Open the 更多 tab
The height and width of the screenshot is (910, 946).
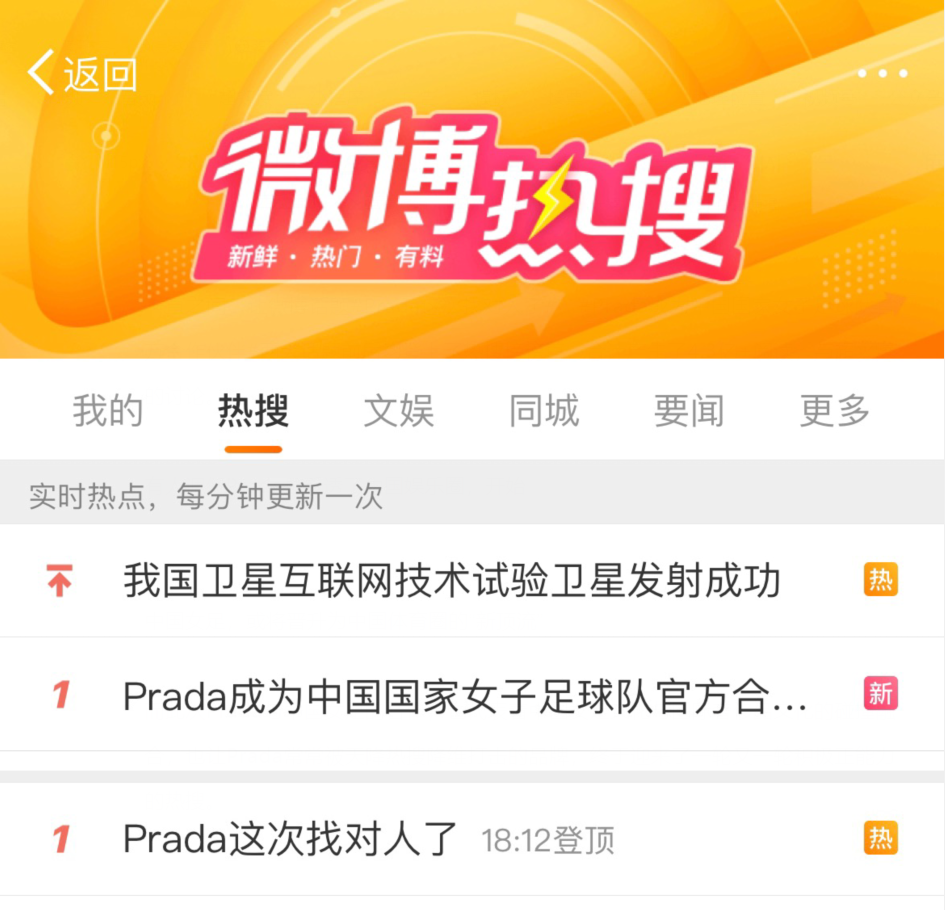[834, 411]
